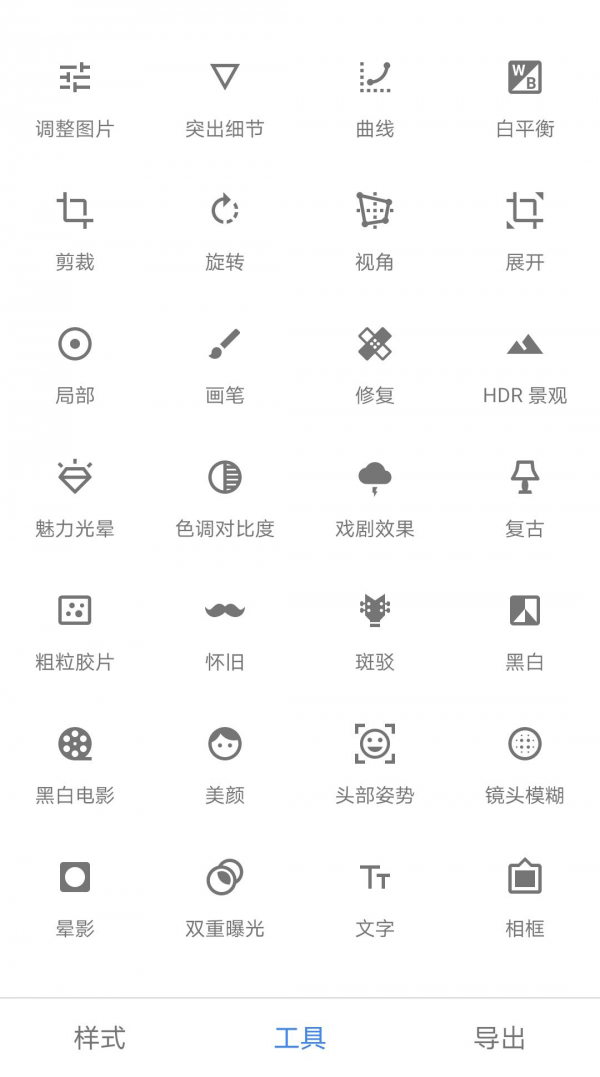Image resolution: width=600 pixels, height=1077 pixels.
Task: Select the 双重曝光 double exposure tool
Action: pyautogui.click(x=225, y=899)
